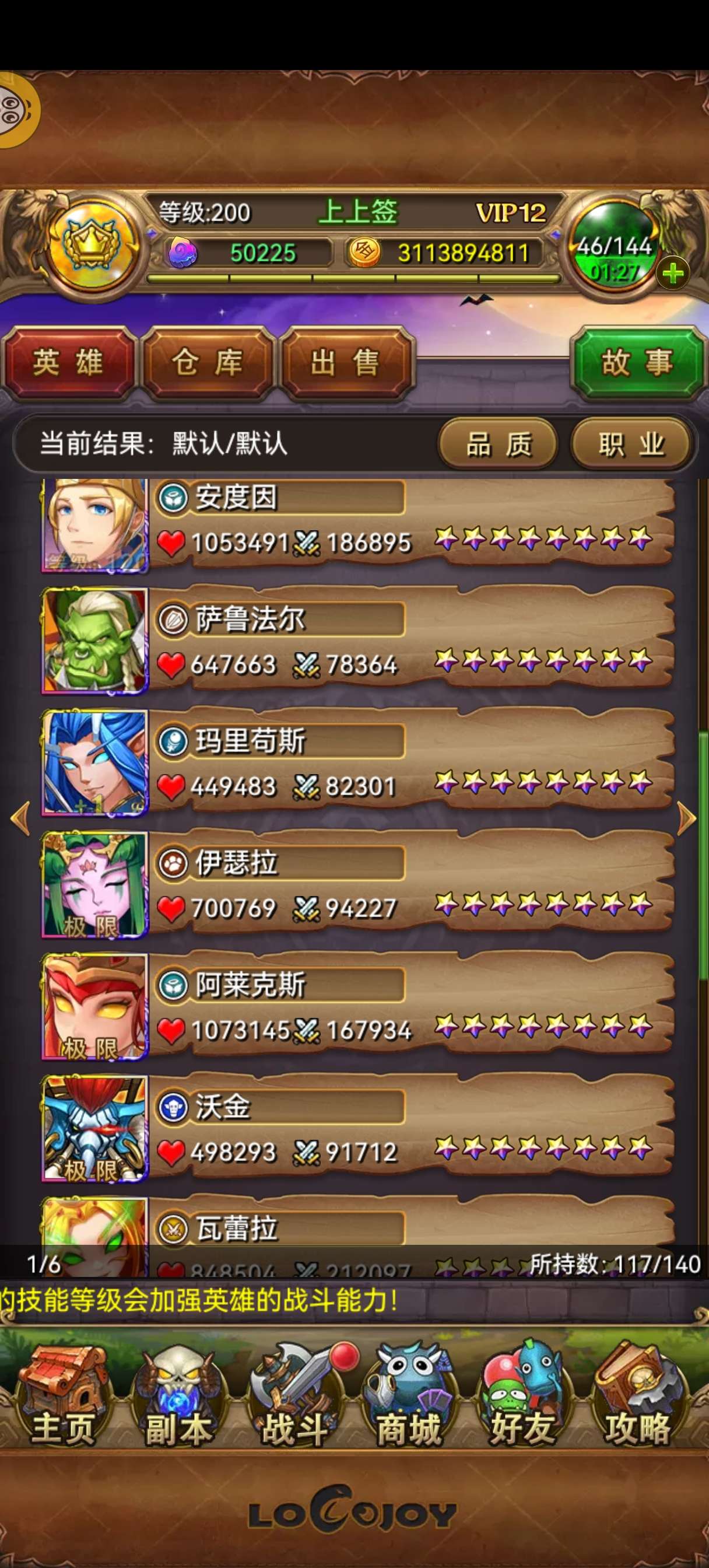709x1568 pixels.
Task: Switch to the 出售 tab
Action: [x=345, y=363]
